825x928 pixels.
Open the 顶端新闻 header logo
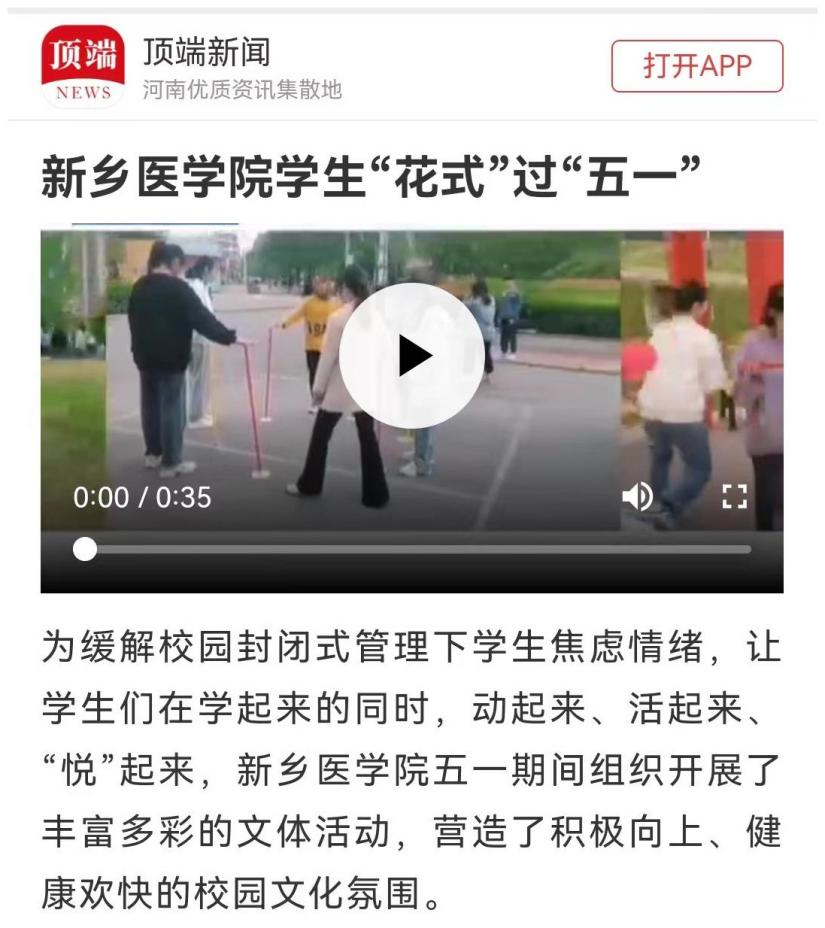pos(83,66)
